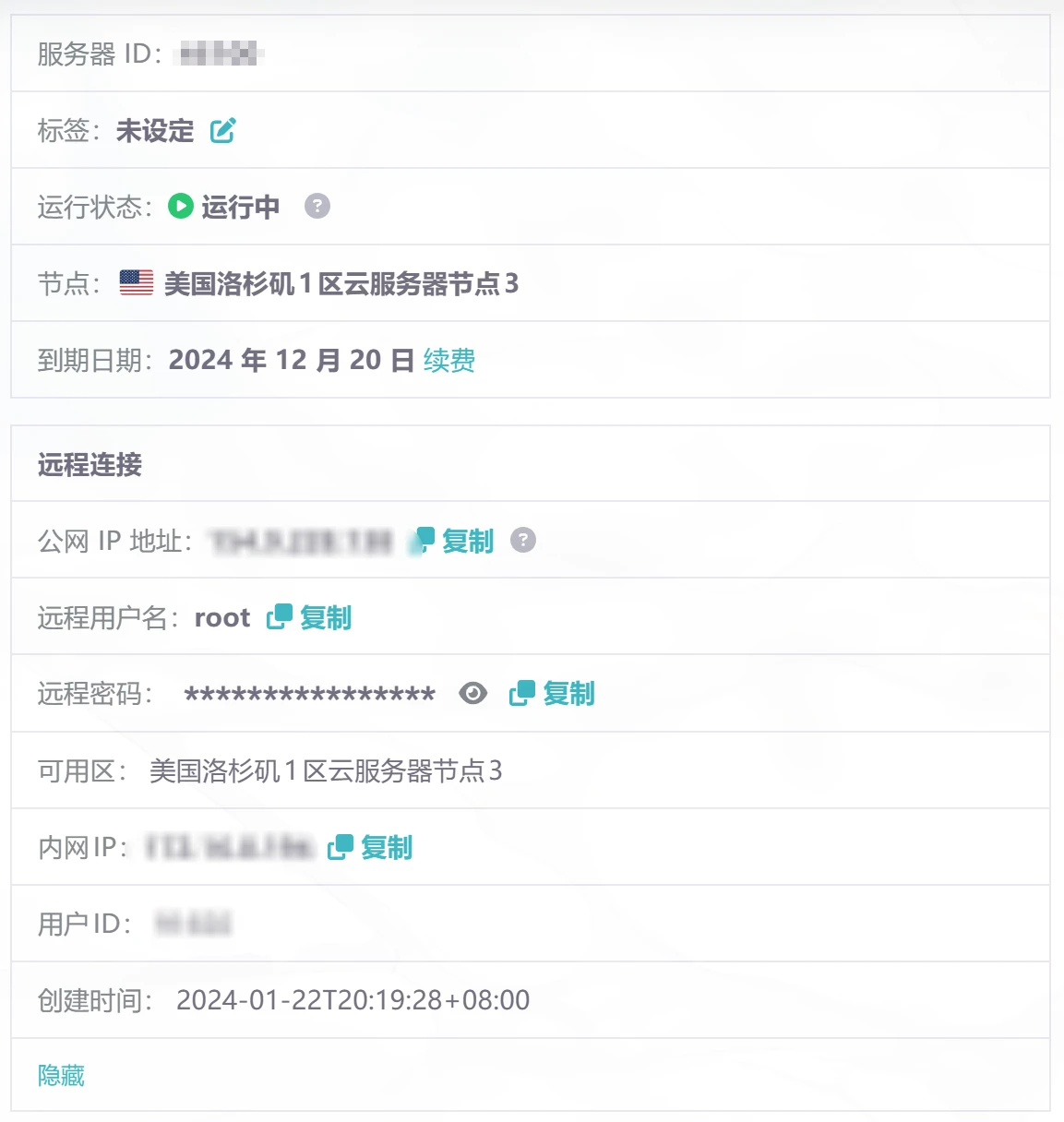This screenshot has height=1122, width=1064.
Task: Reveal the remote password with eye icon
Action: pos(472,693)
